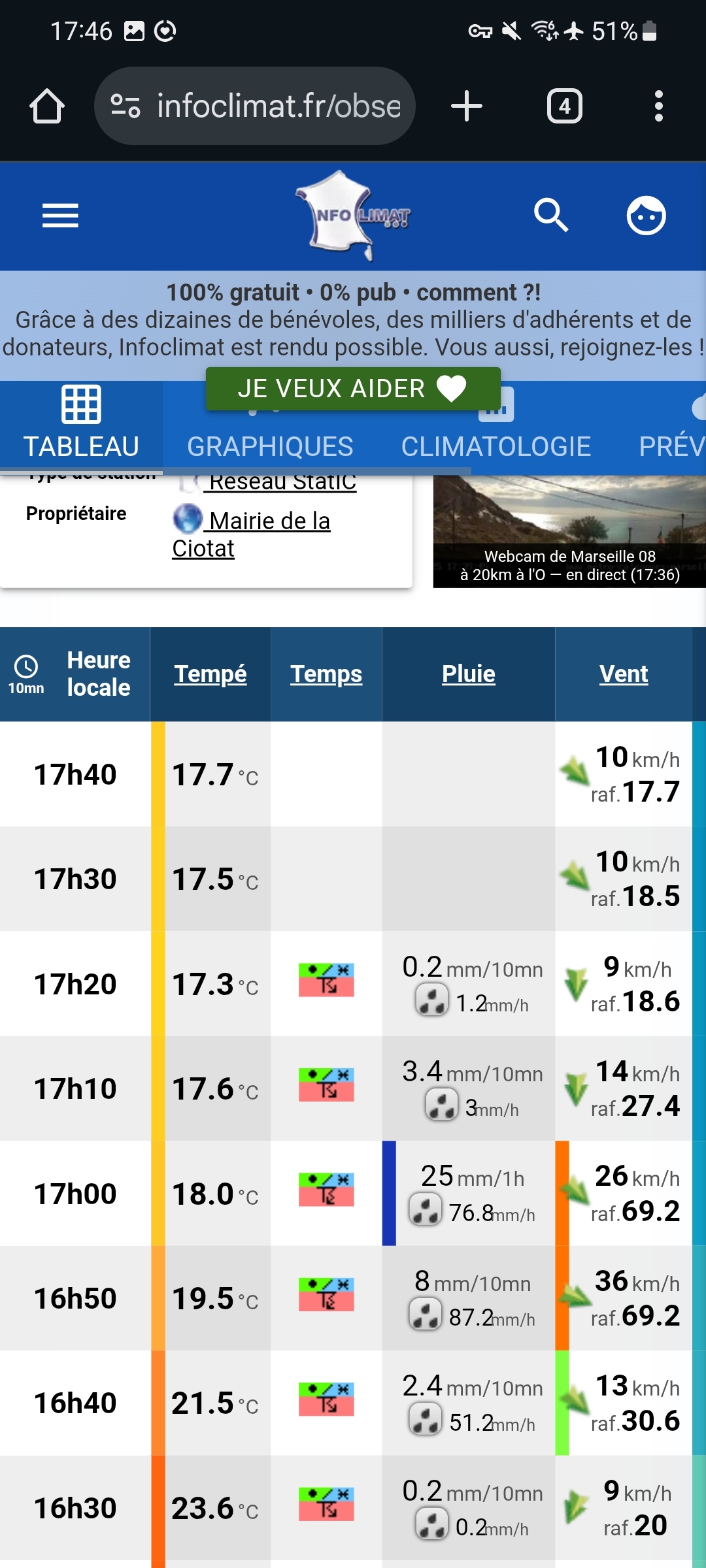Screen dimensions: 706x1568
Task: Switch to the CLIMATOLOGIE tab
Action: [x=496, y=446]
